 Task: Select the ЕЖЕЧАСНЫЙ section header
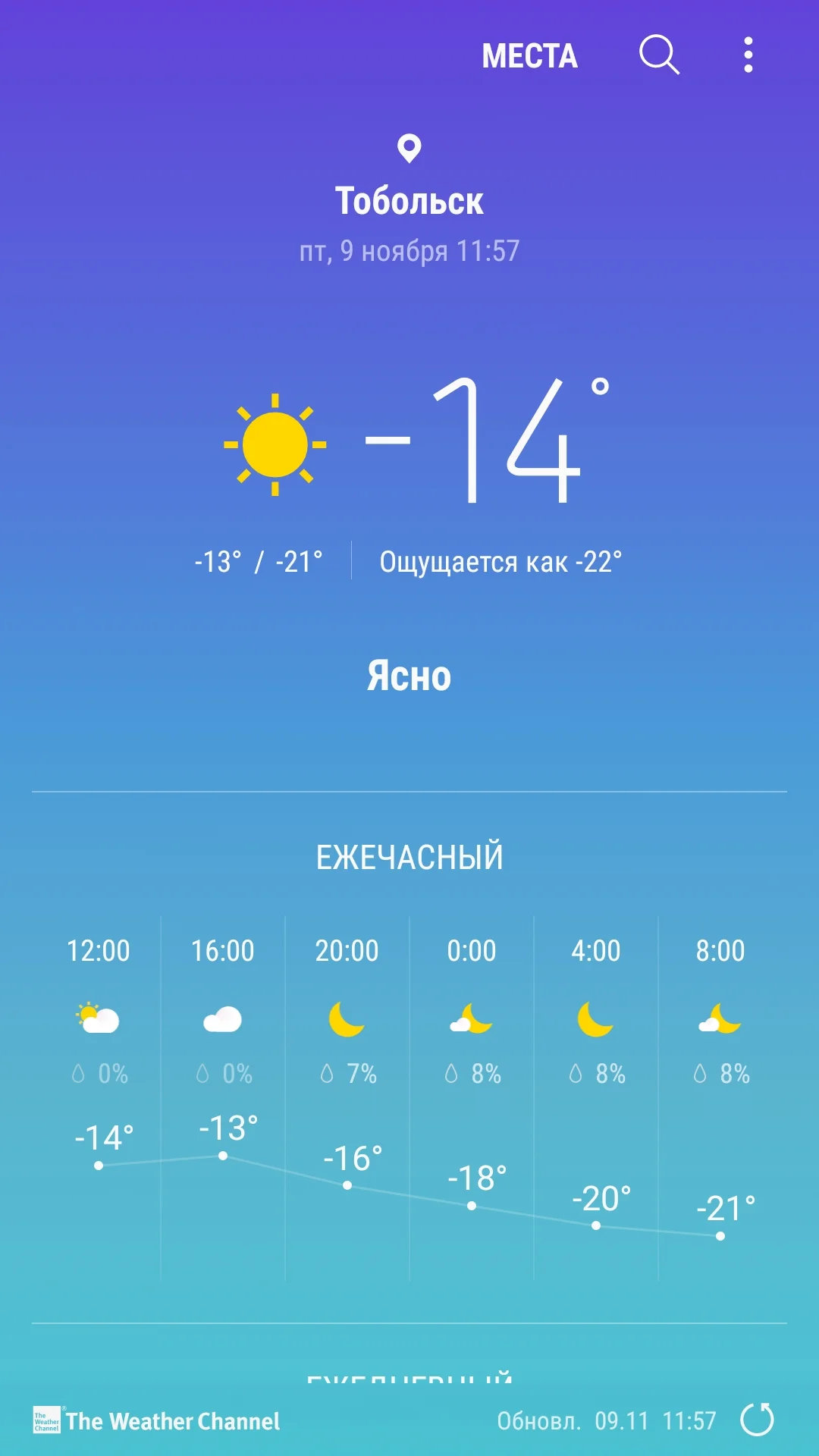tap(409, 857)
